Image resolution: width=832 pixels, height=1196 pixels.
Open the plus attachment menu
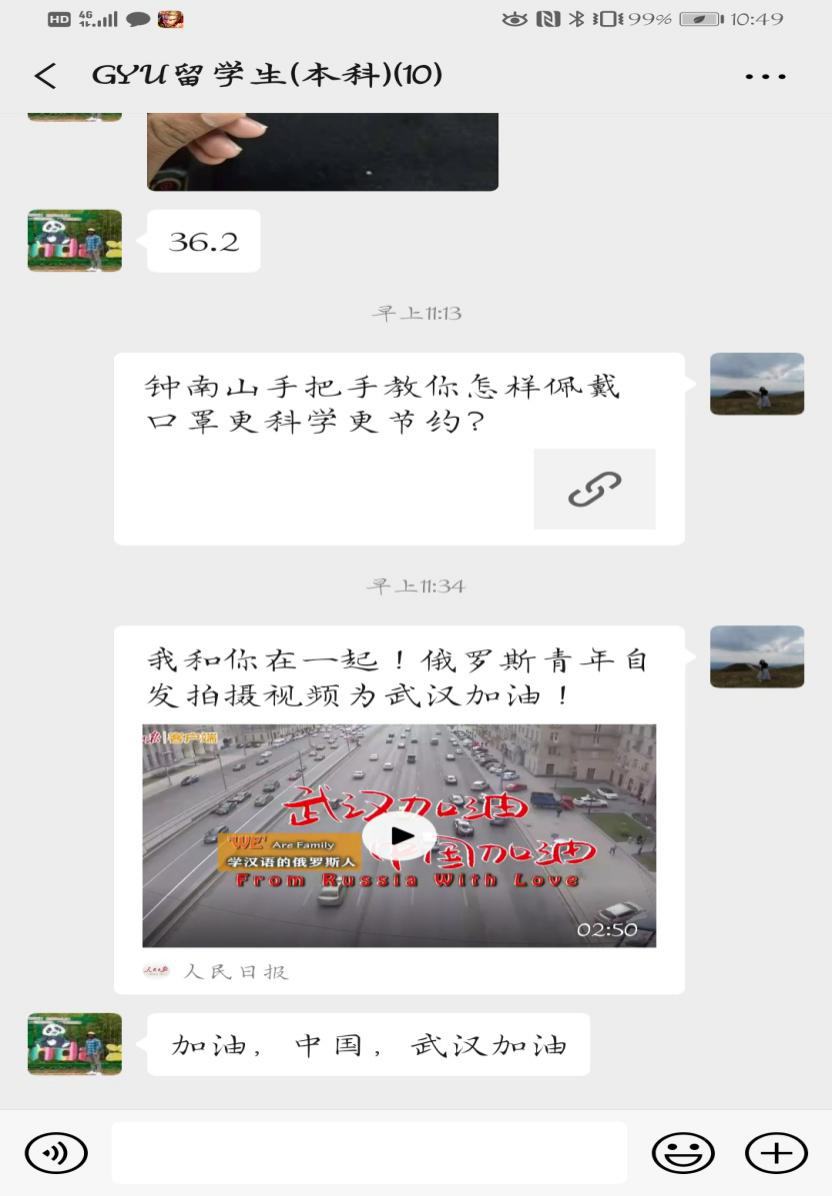(x=776, y=1153)
